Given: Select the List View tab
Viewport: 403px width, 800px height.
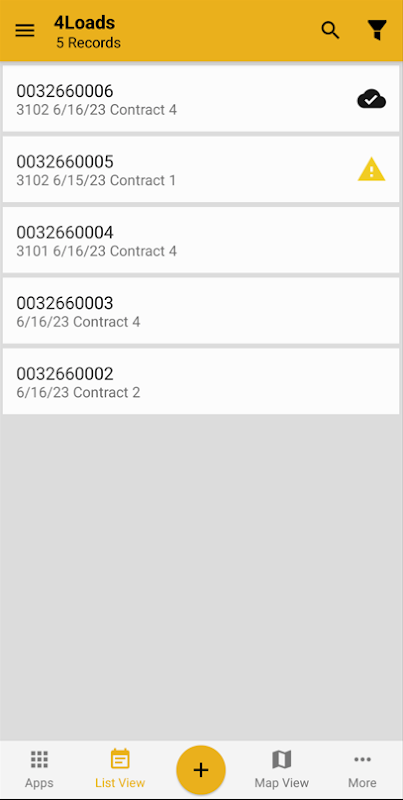Looking at the screenshot, I should (120, 769).
